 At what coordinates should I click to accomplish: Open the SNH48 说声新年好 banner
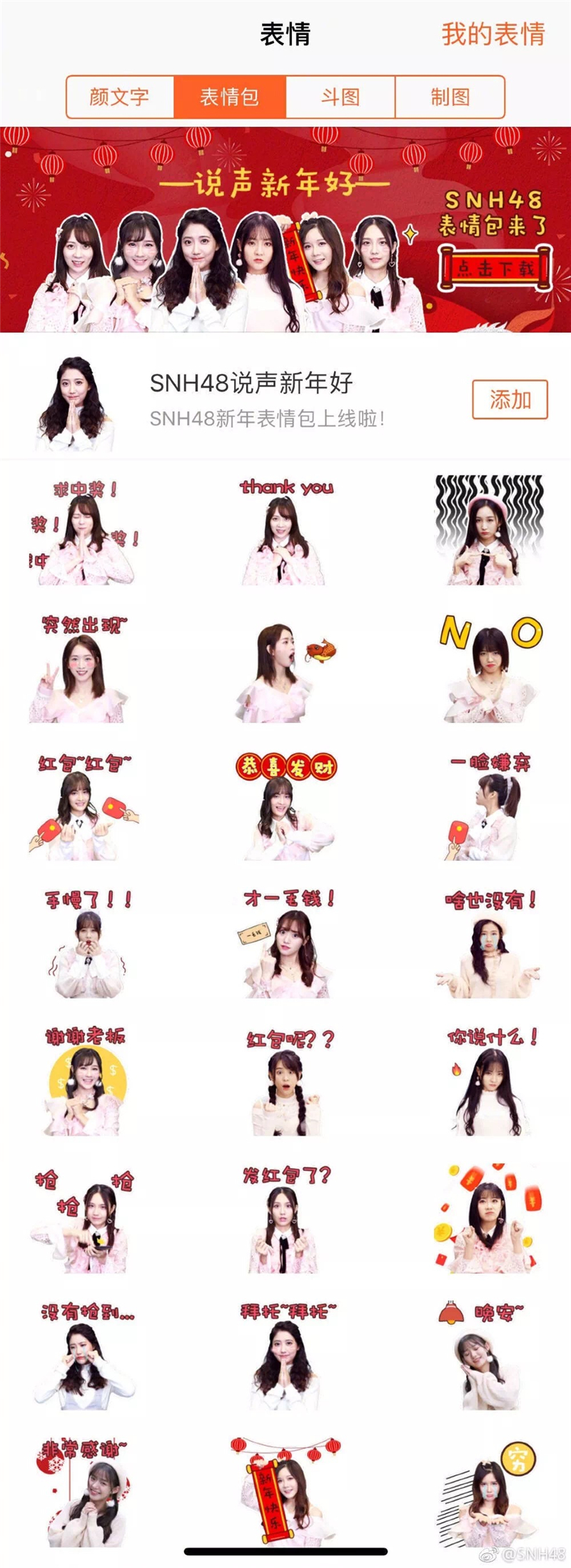(285, 230)
